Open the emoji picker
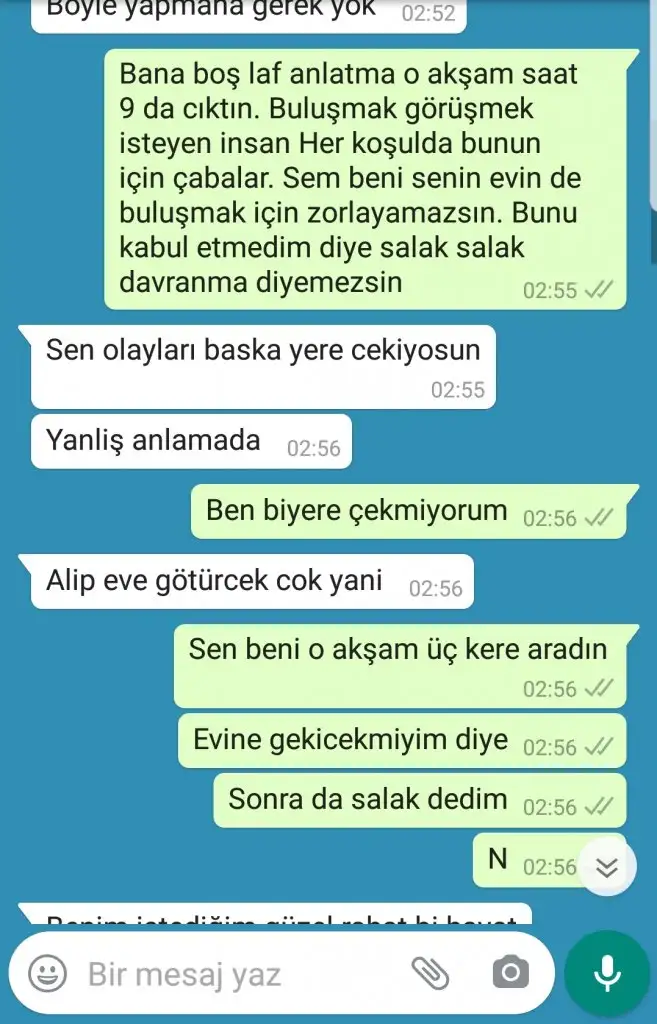The image size is (657, 1024). point(47,973)
